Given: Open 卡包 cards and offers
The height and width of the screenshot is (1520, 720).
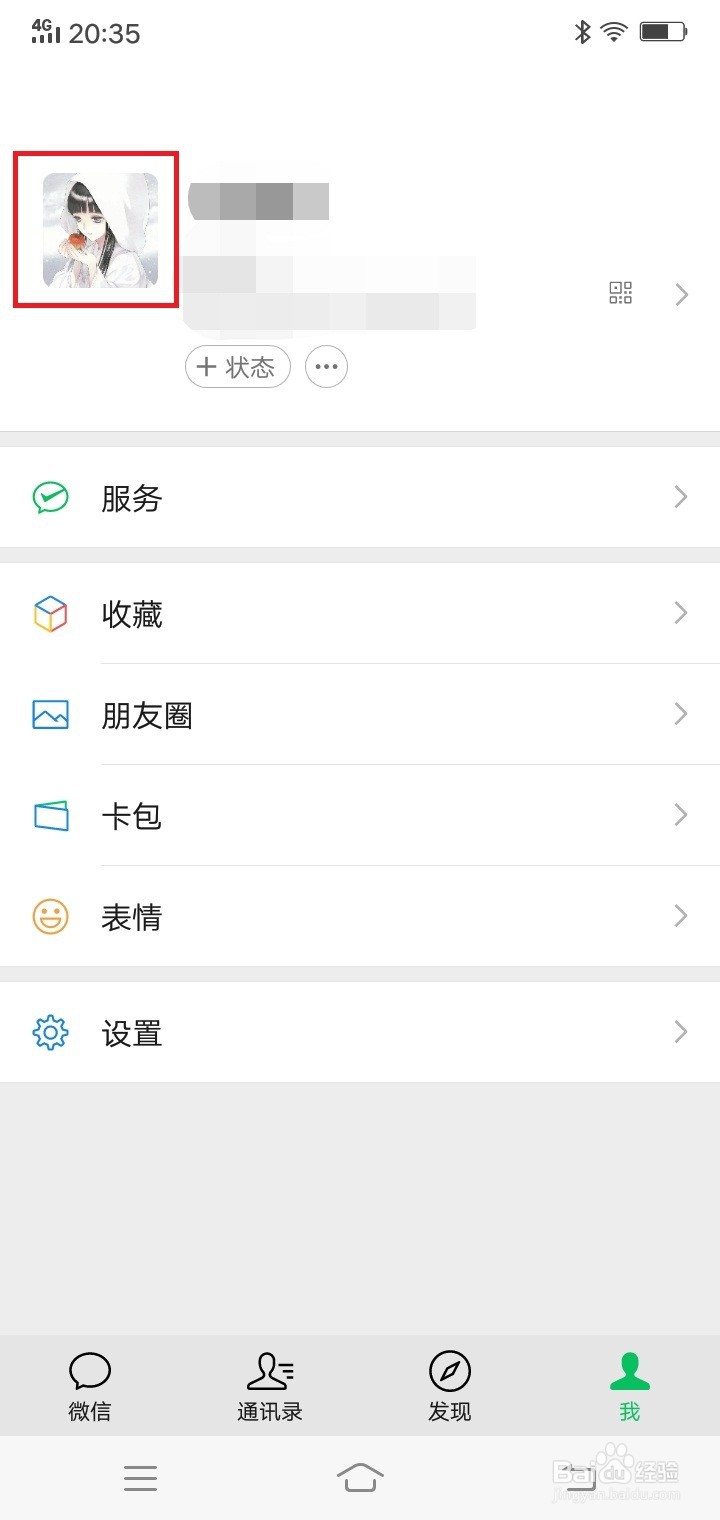Looking at the screenshot, I should coord(360,815).
